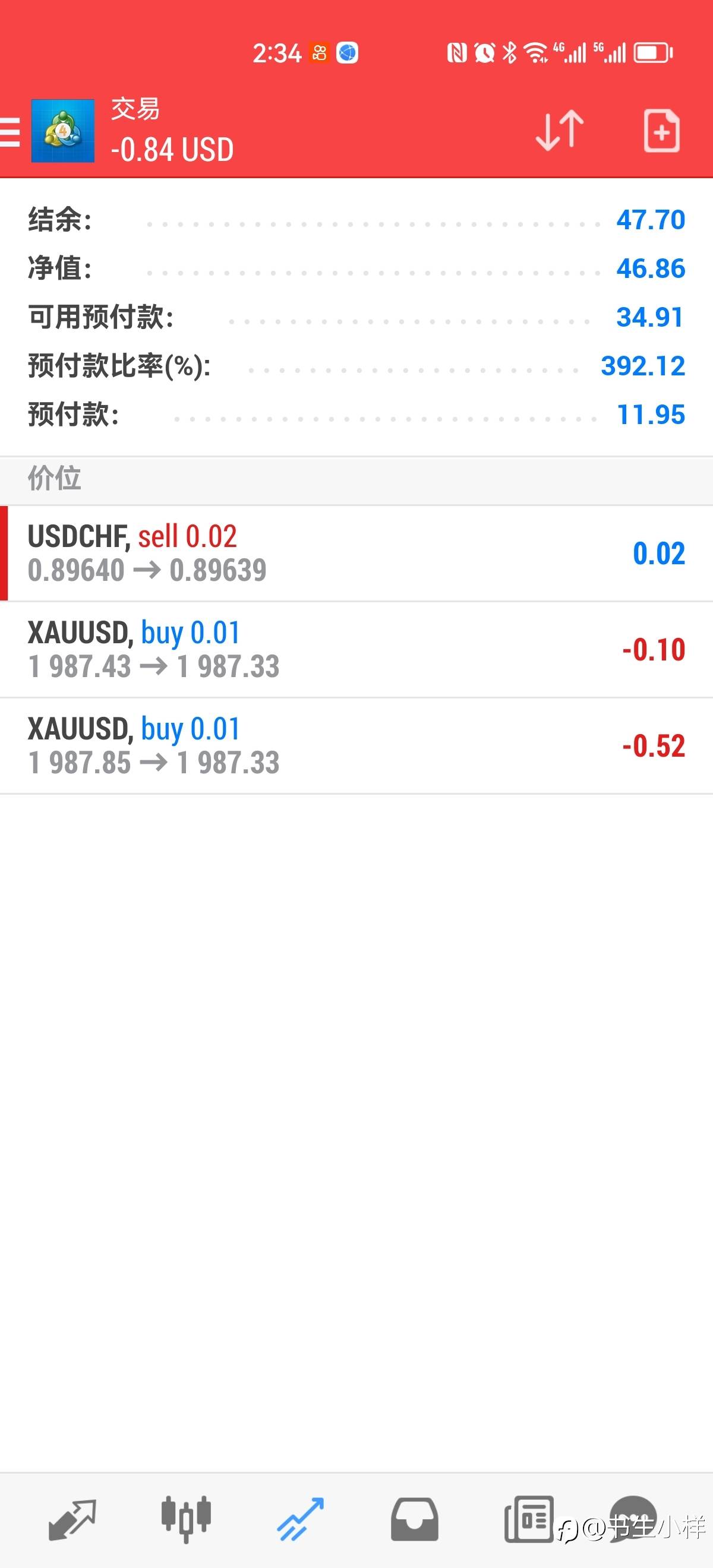Screen dimensions: 713x1568
Task: Open the trade tab
Action: [x=300, y=1520]
